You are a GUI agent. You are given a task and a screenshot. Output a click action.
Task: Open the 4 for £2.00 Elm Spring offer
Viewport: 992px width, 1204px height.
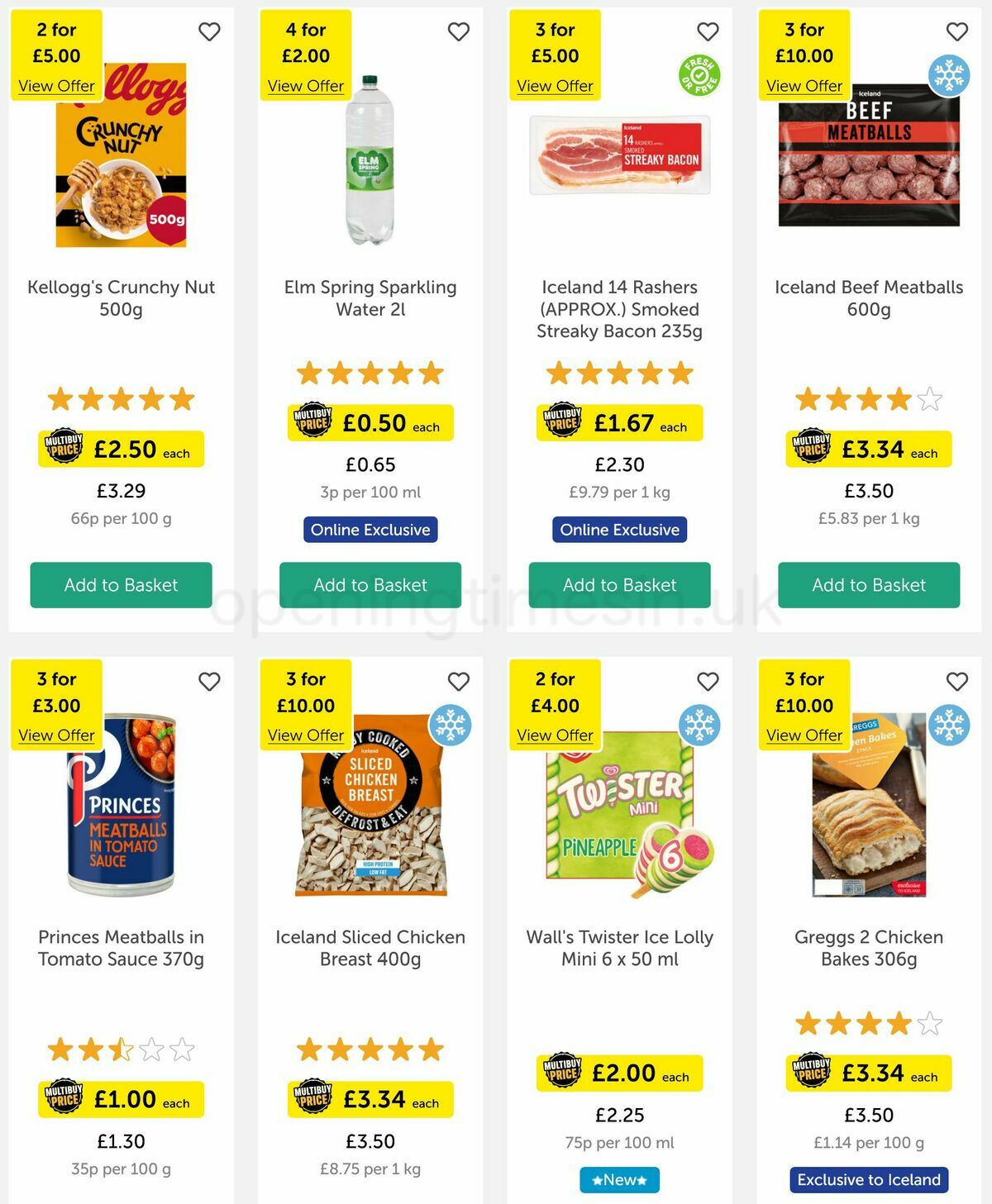tap(305, 86)
